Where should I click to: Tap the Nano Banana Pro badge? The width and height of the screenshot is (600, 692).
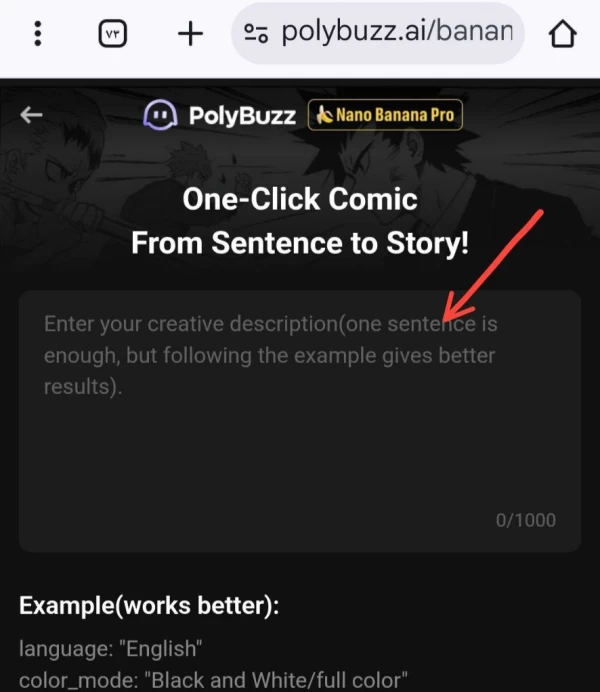click(385, 115)
